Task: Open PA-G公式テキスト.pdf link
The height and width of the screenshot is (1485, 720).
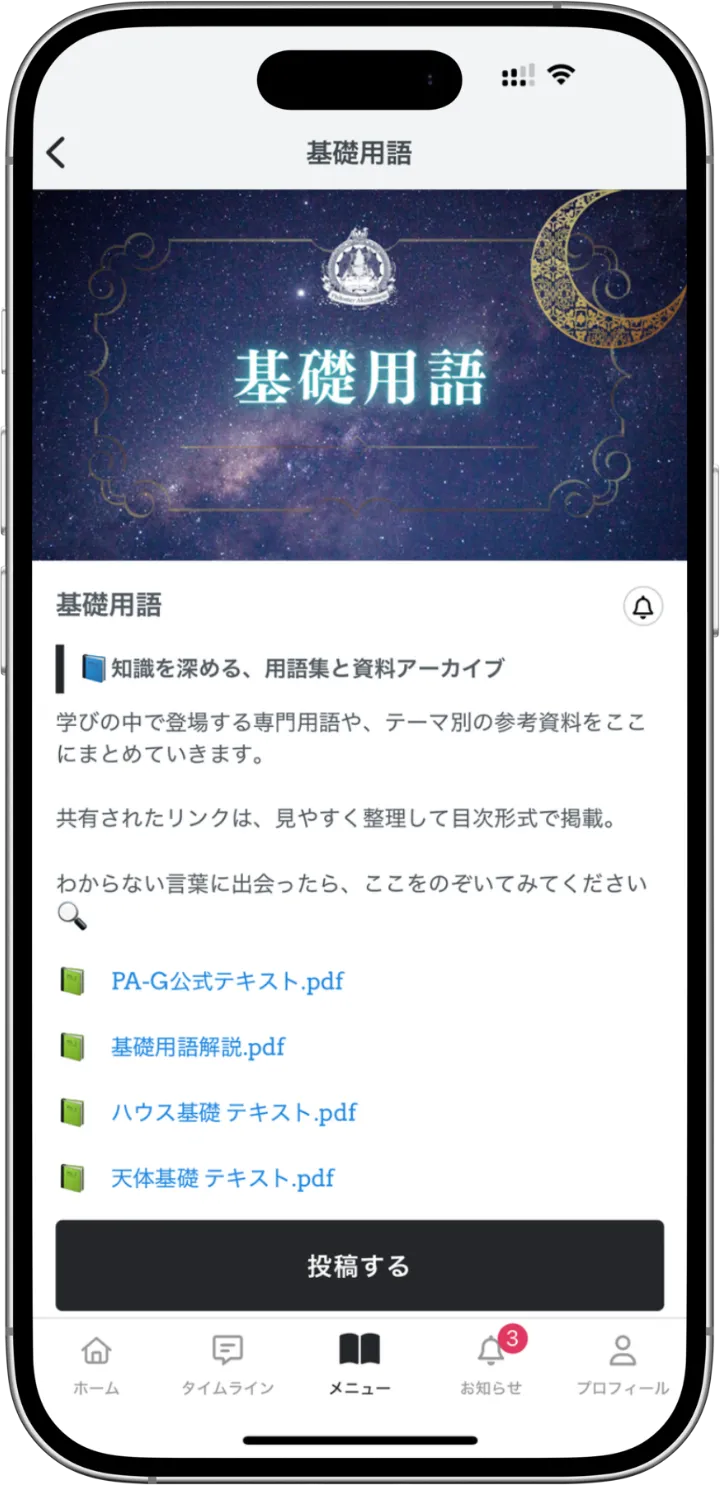Action: tap(227, 981)
